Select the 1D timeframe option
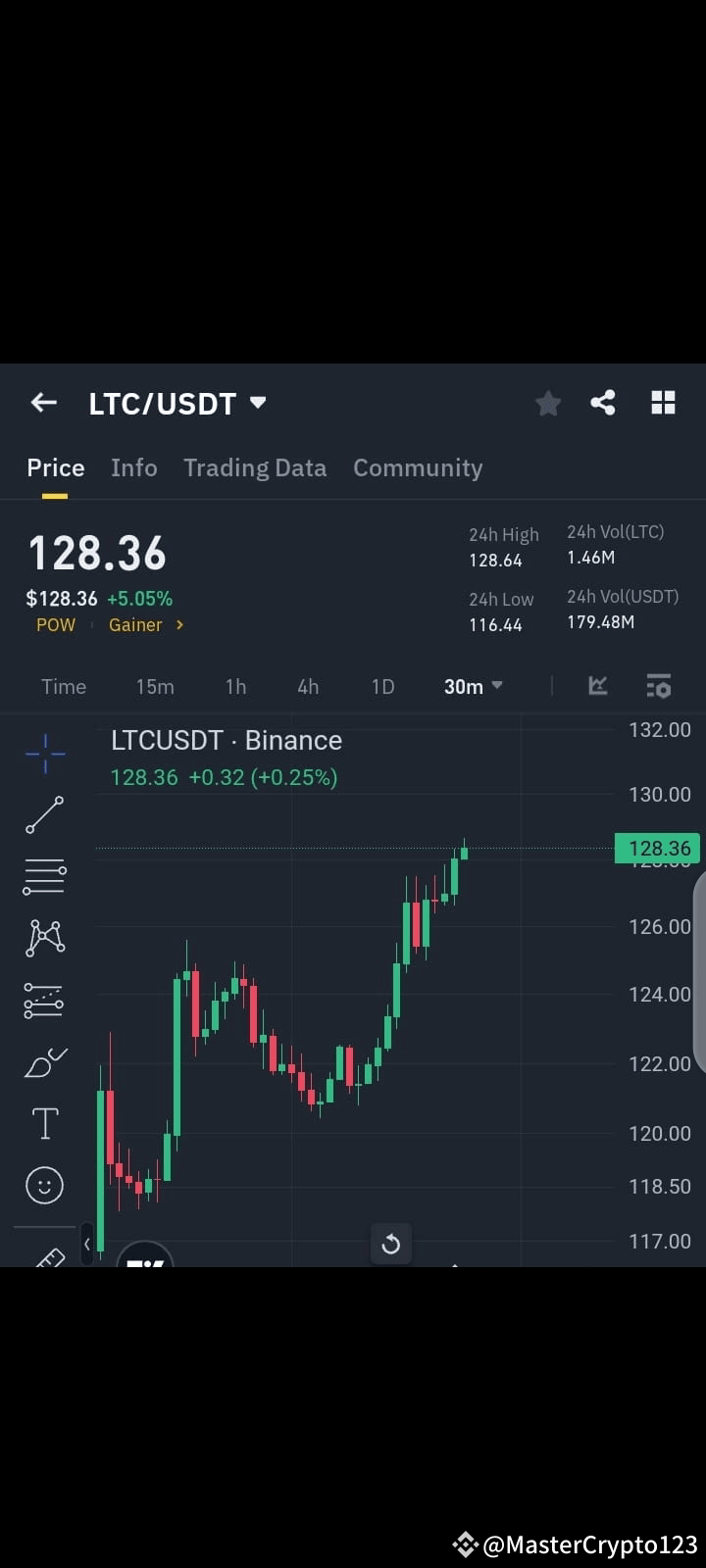This screenshot has width=706, height=1568. [x=382, y=686]
